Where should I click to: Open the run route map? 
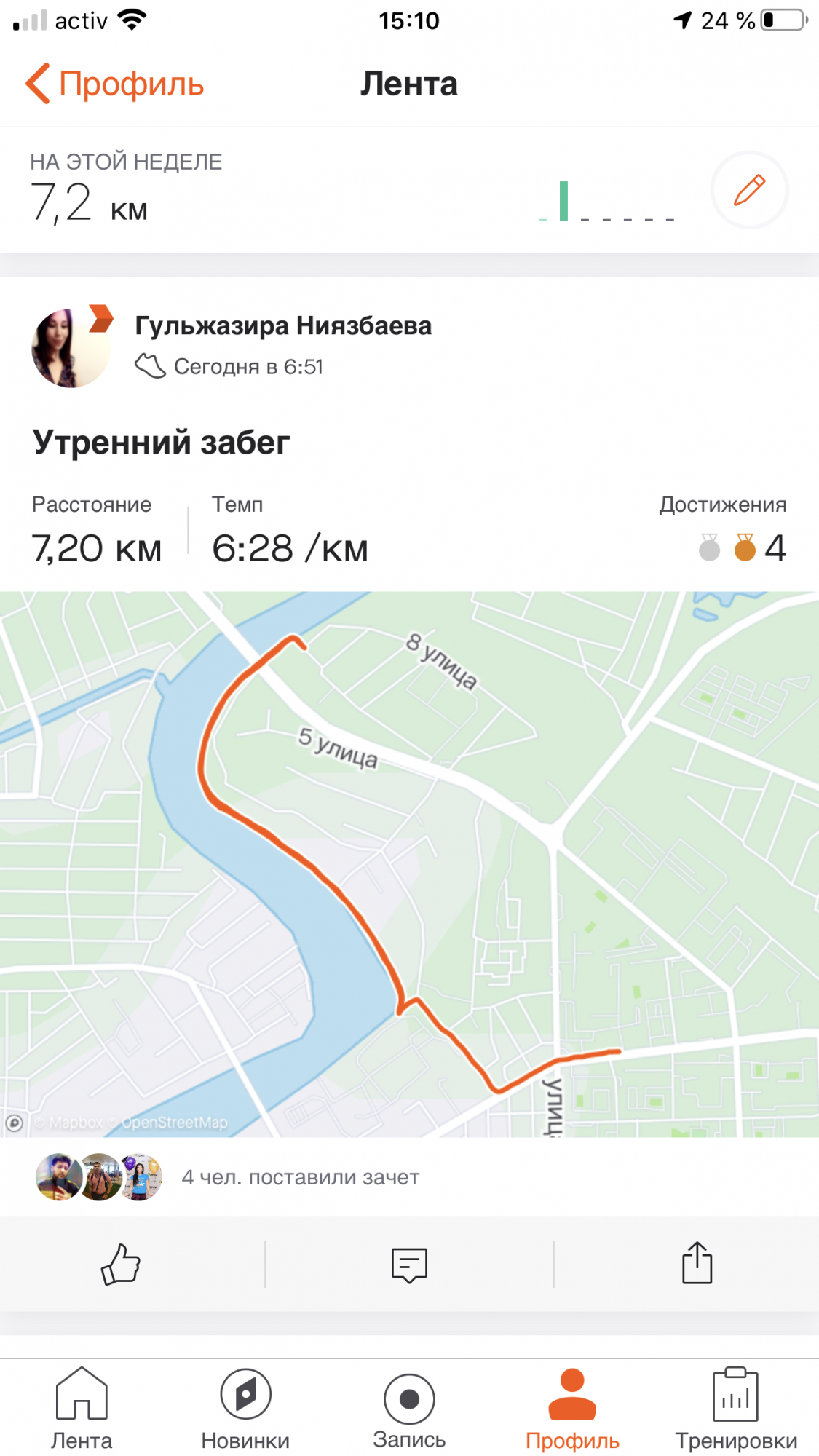click(x=409, y=863)
